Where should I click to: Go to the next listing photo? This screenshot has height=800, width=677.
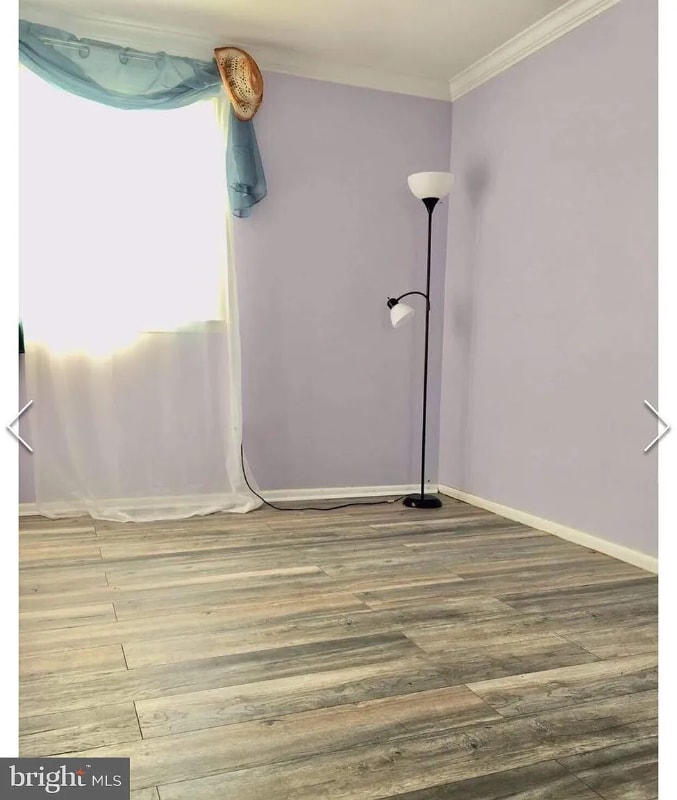pyautogui.click(x=656, y=426)
